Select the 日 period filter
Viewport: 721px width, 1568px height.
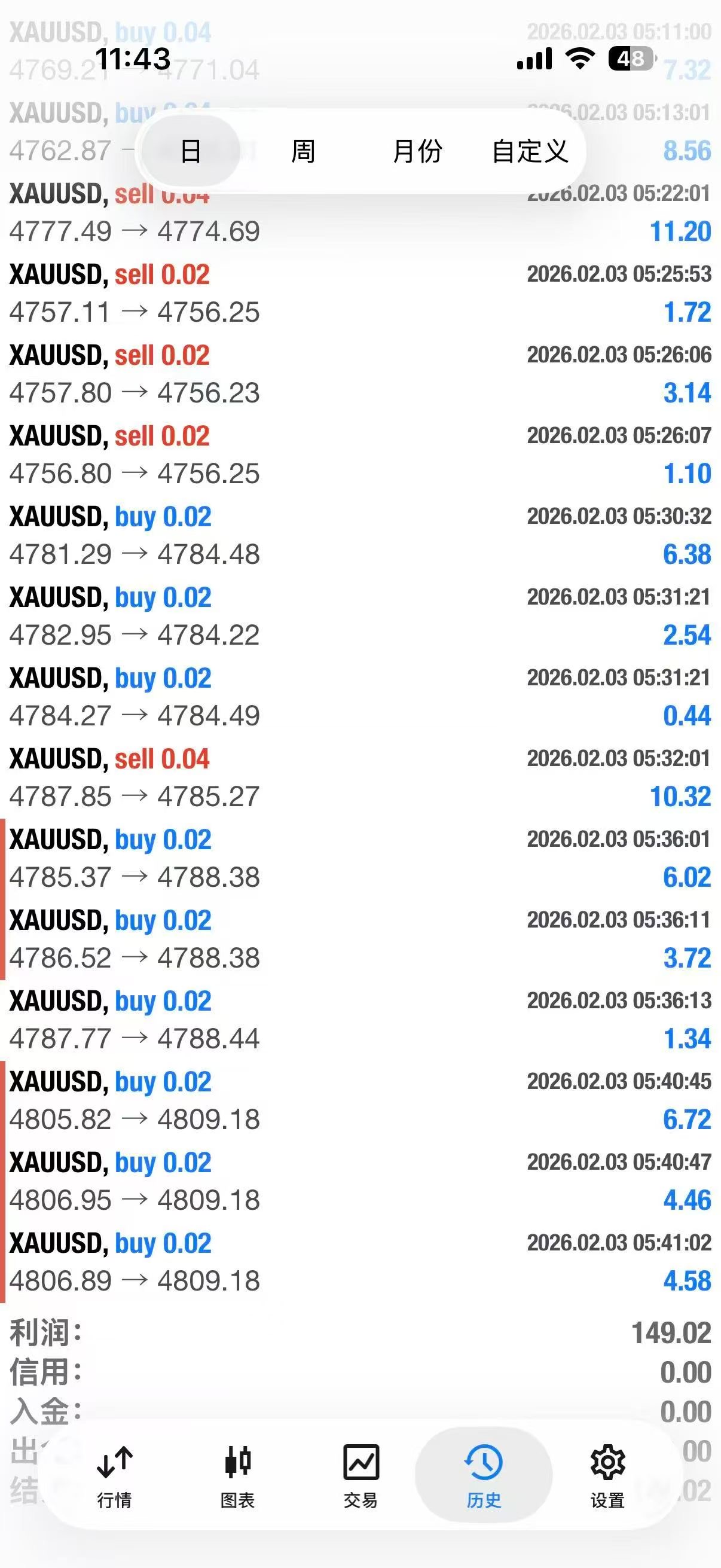pos(191,151)
